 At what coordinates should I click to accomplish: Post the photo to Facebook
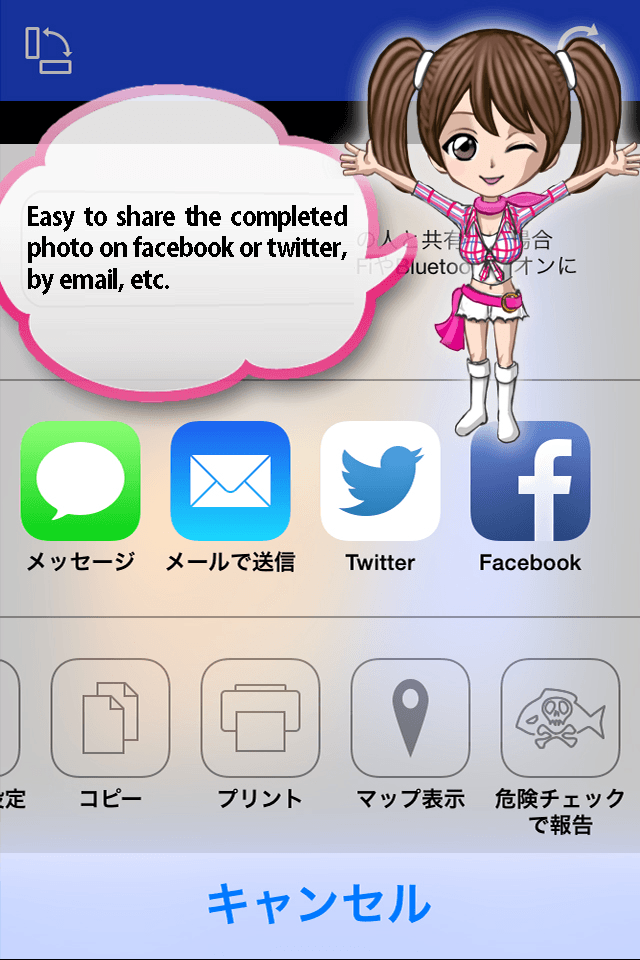click(x=530, y=482)
